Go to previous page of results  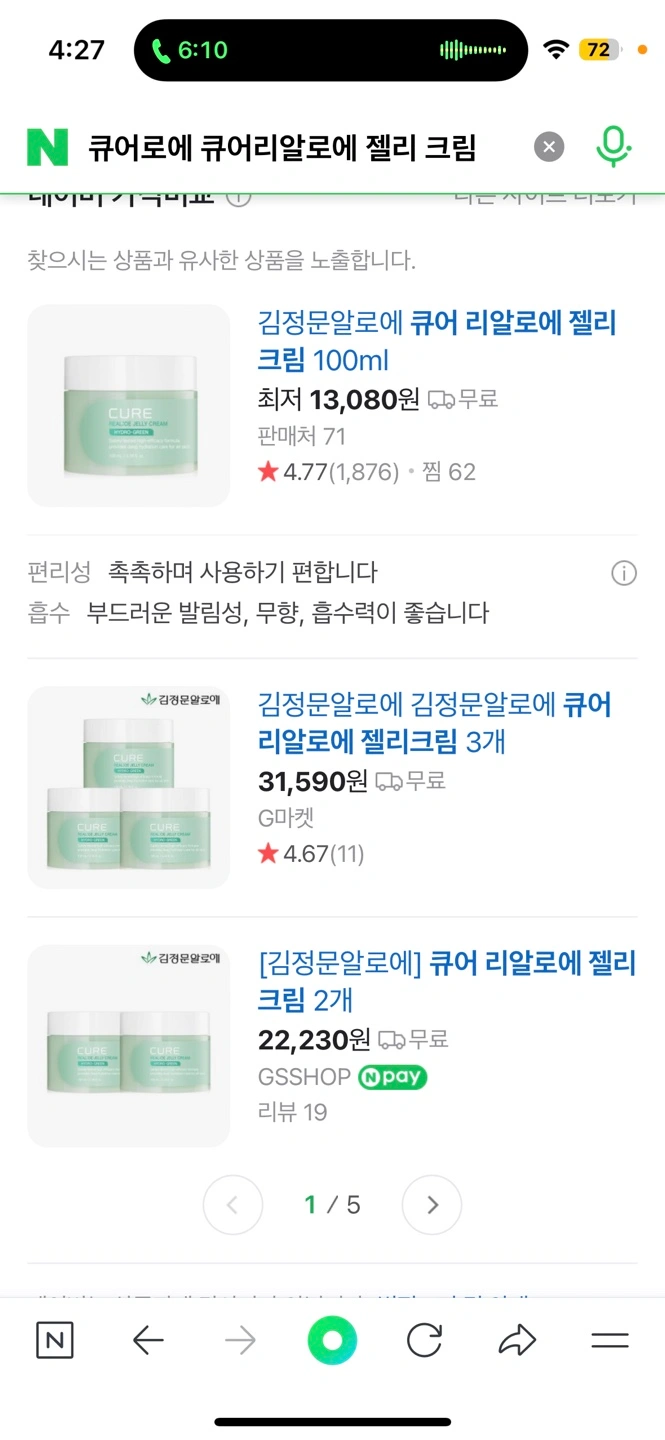click(232, 1205)
